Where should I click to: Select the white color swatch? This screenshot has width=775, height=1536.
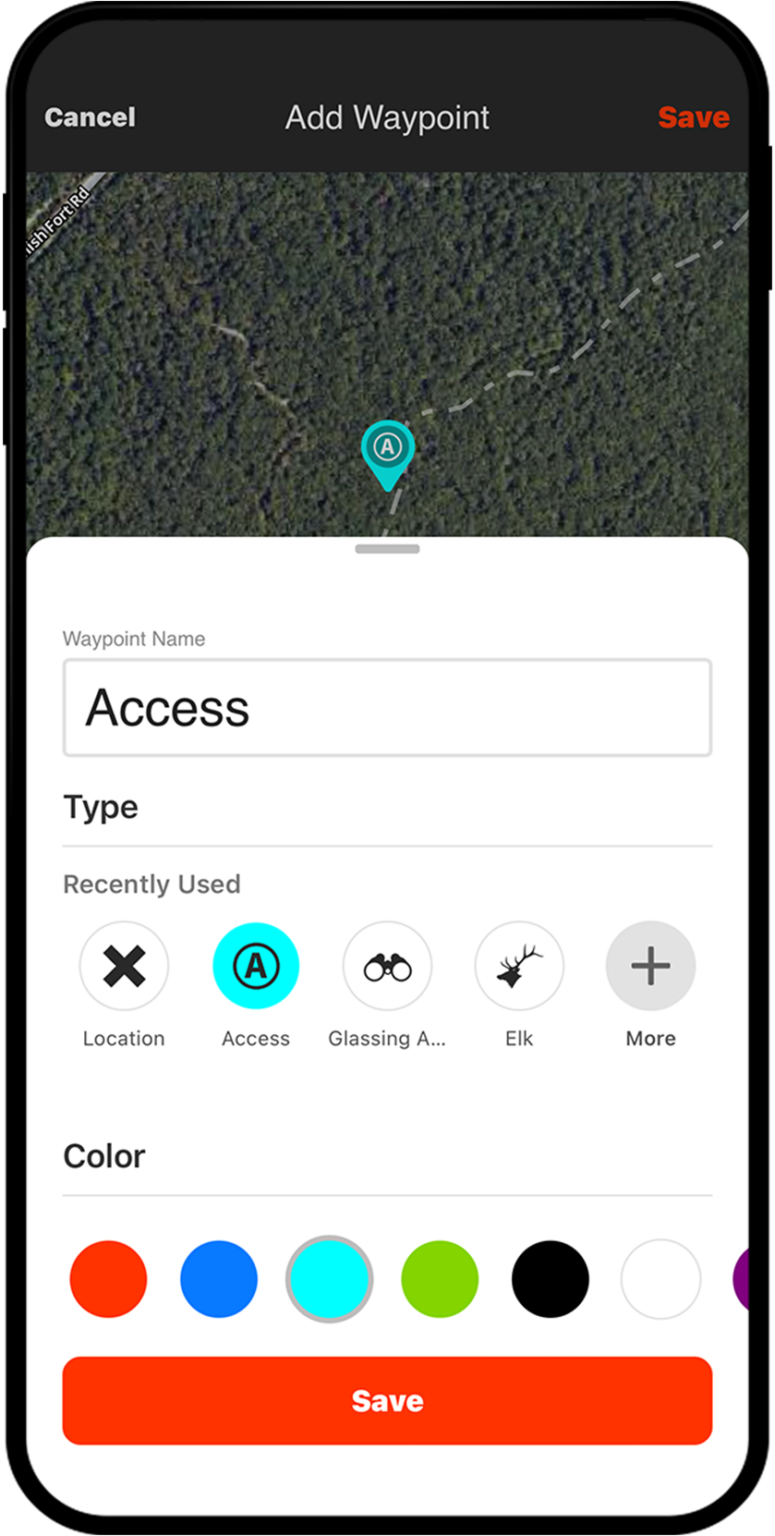(x=660, y=1278)
